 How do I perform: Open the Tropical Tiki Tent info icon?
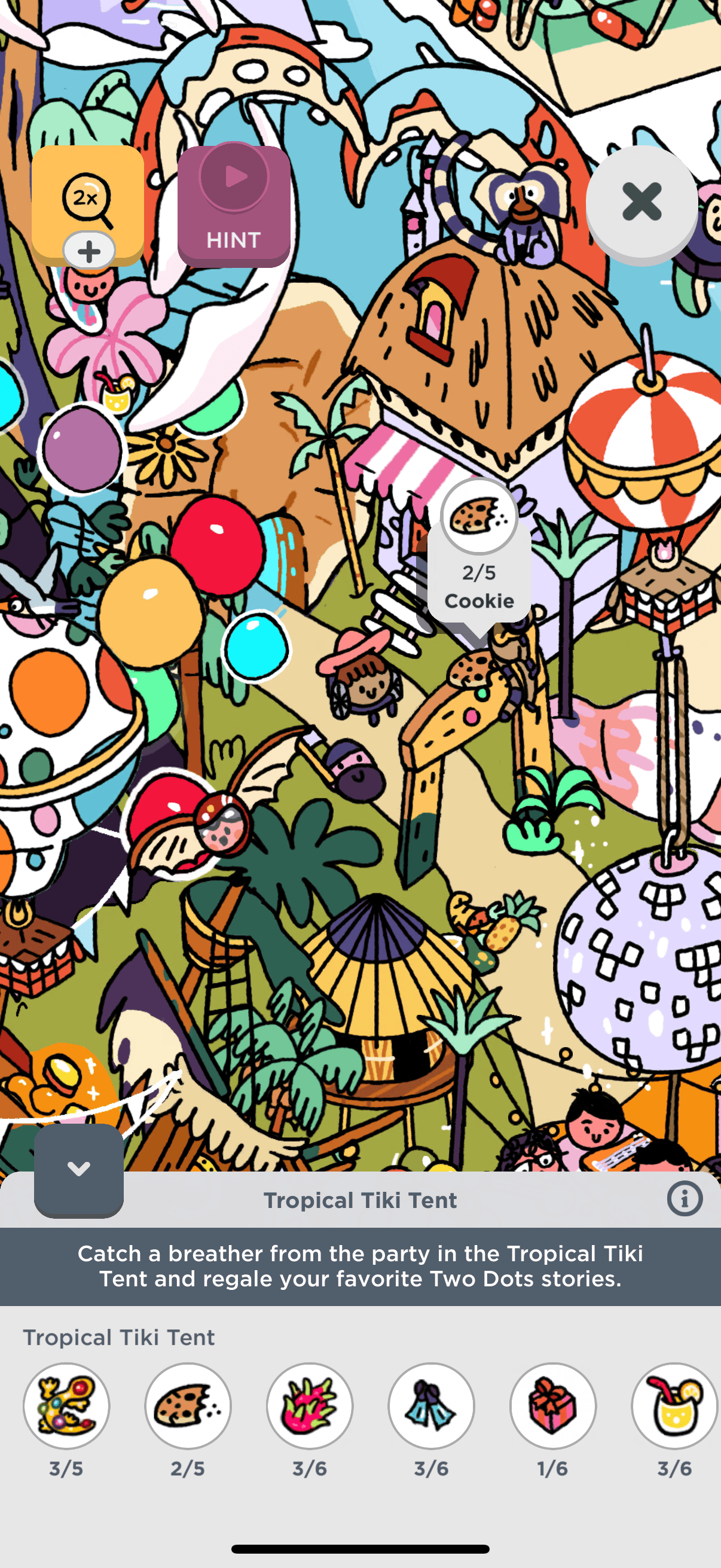coord(685,1199)
